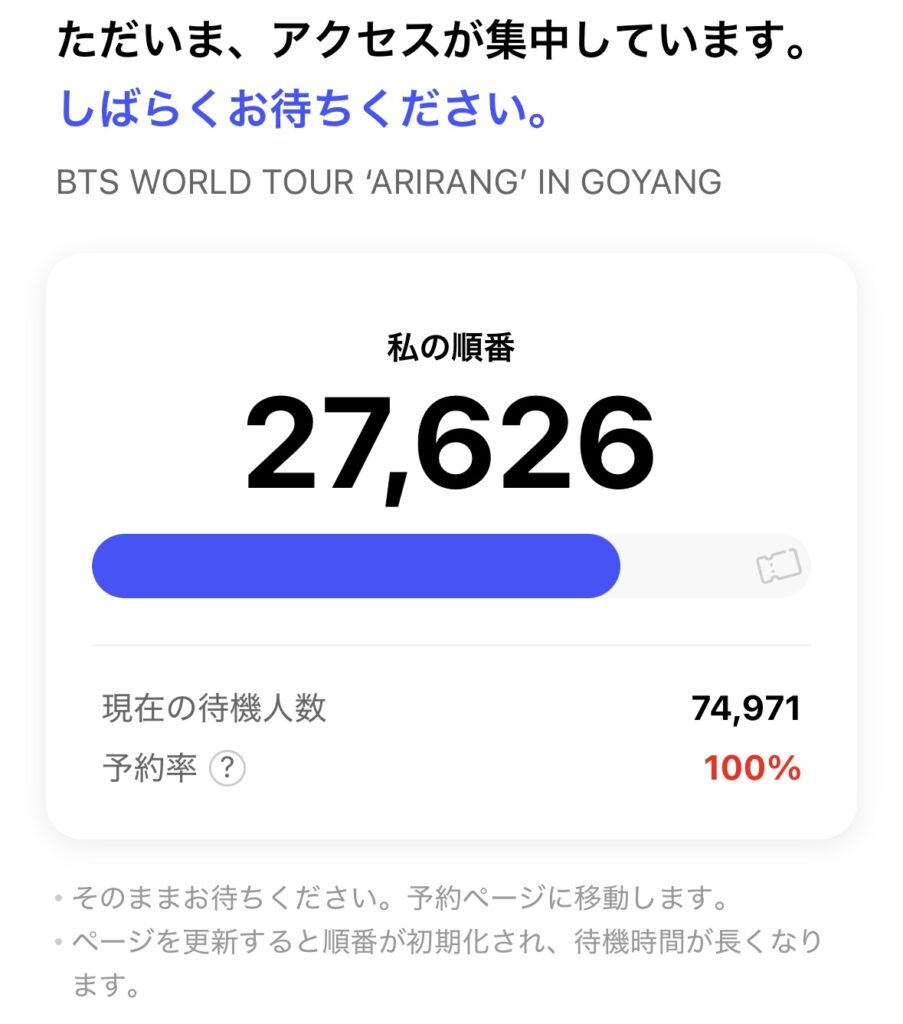
Task: Open the 予約率 help question mark
Action: [228, 769]
